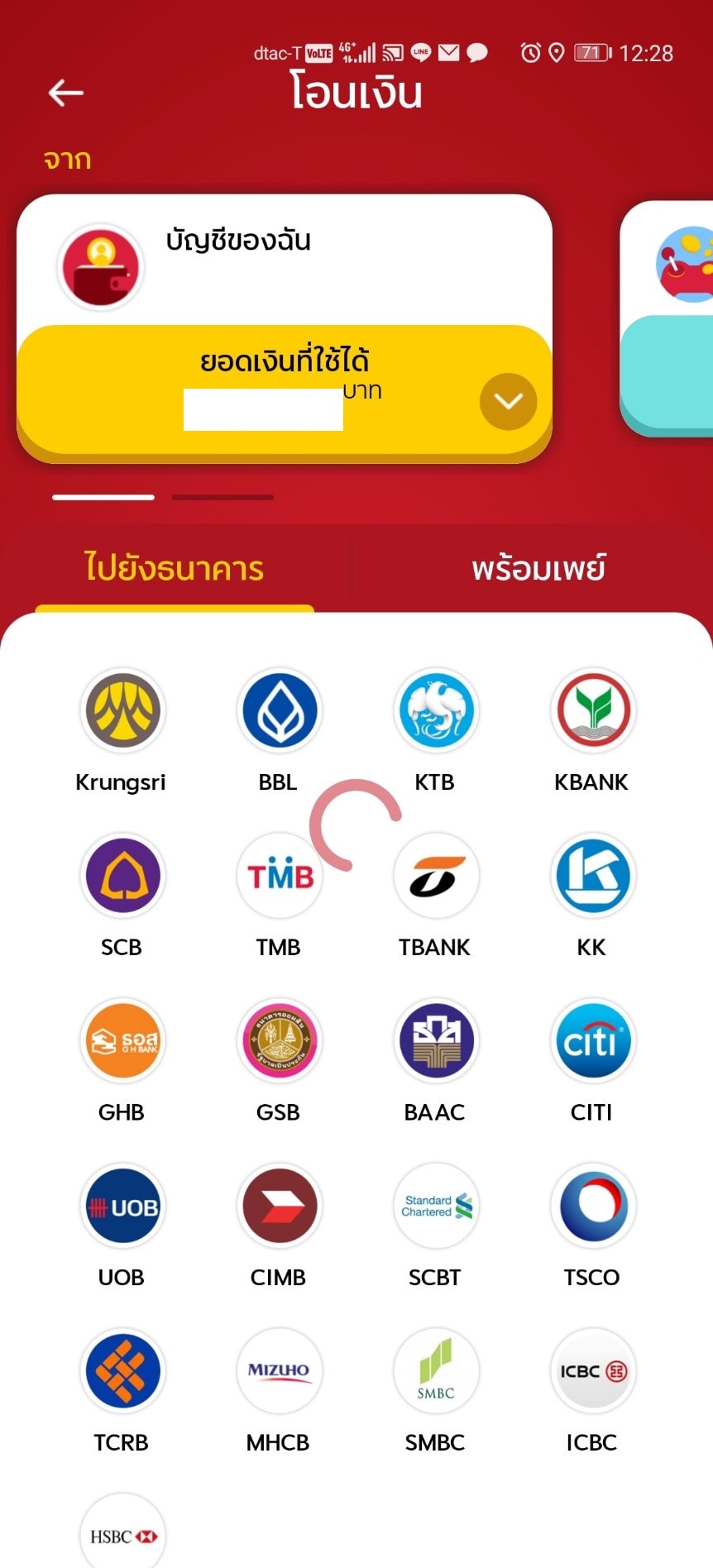This screenshot has width=713, height=1568.
Task: Pick KTB as the destination bank
Action: 436,711
